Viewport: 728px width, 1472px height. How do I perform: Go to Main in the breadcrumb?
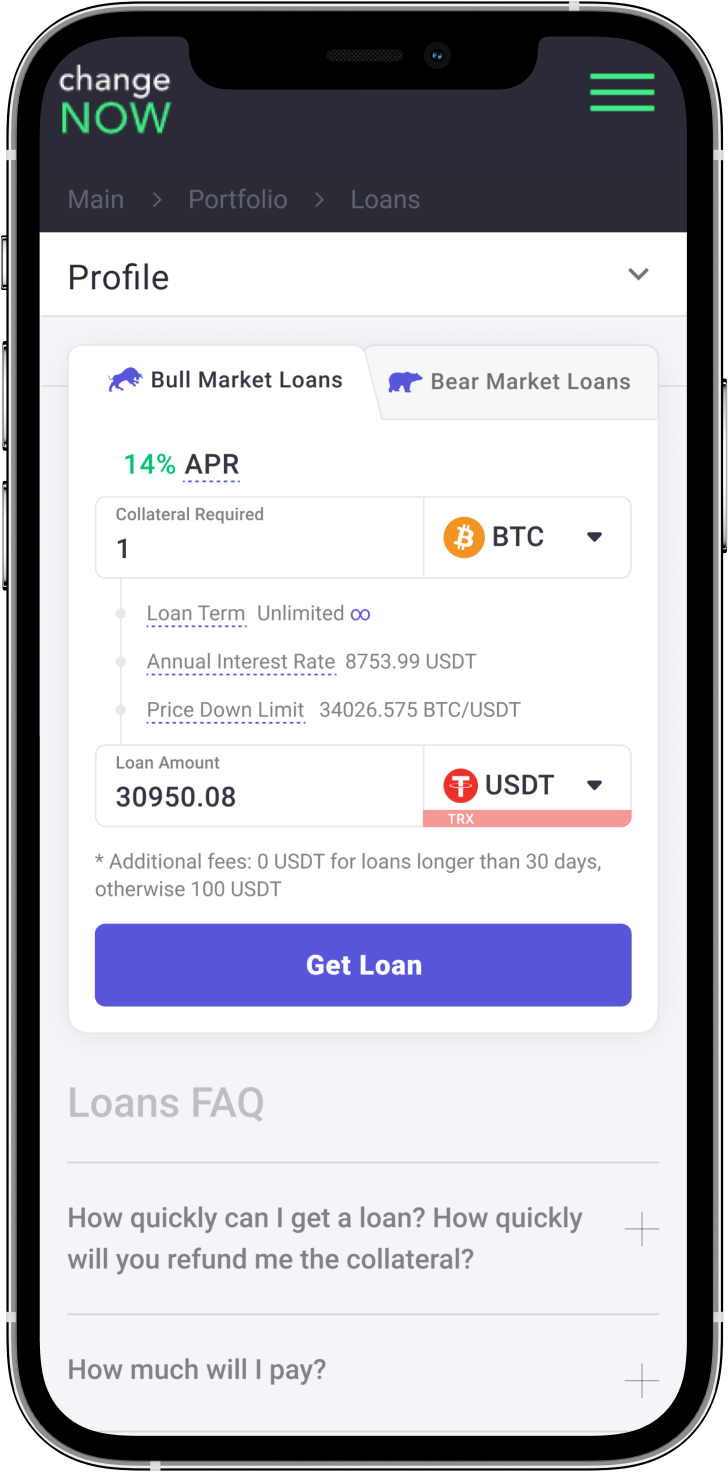point(96,199)
